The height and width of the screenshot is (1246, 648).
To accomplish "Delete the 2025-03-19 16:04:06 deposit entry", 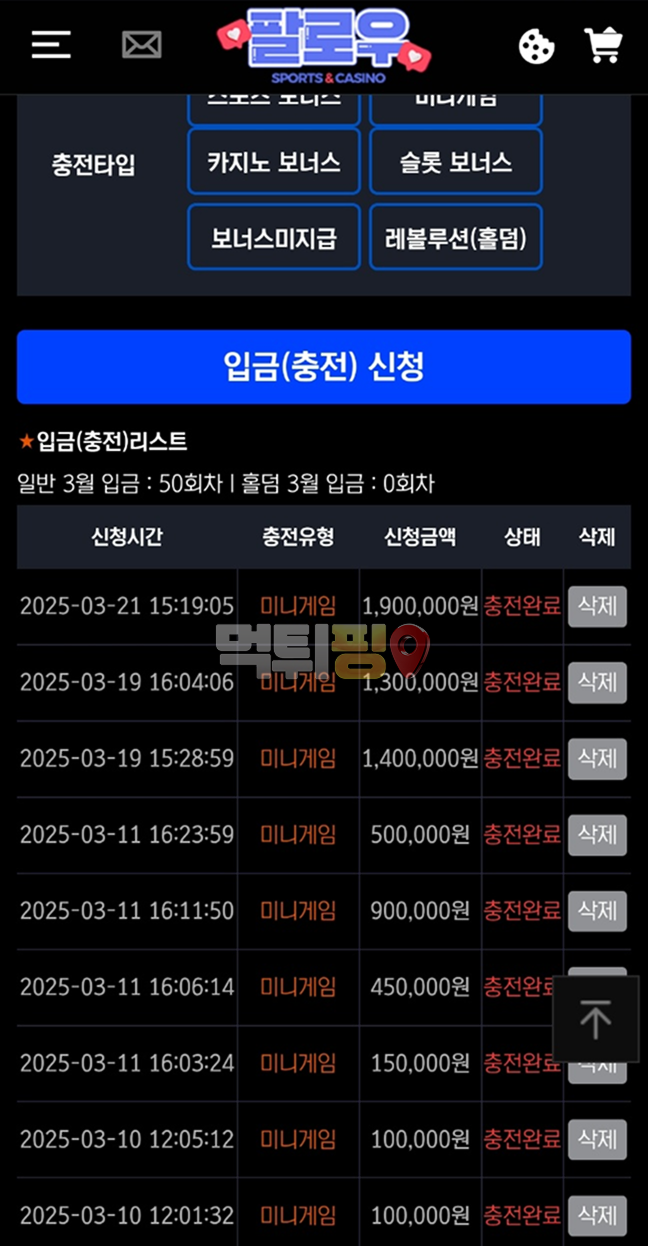I will 597,683.
